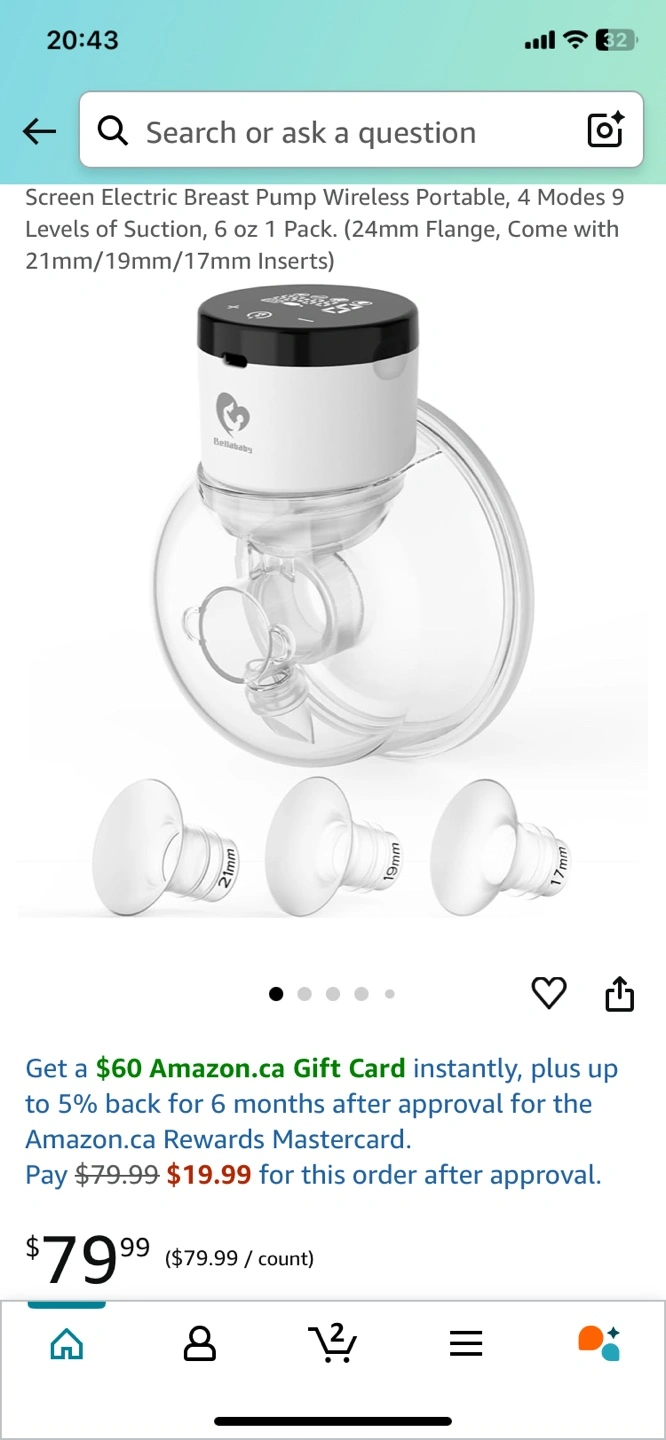The width and height of the screenshot is (666, 1440).
Task: Open the breast pump product image
Action: [333, 600]
